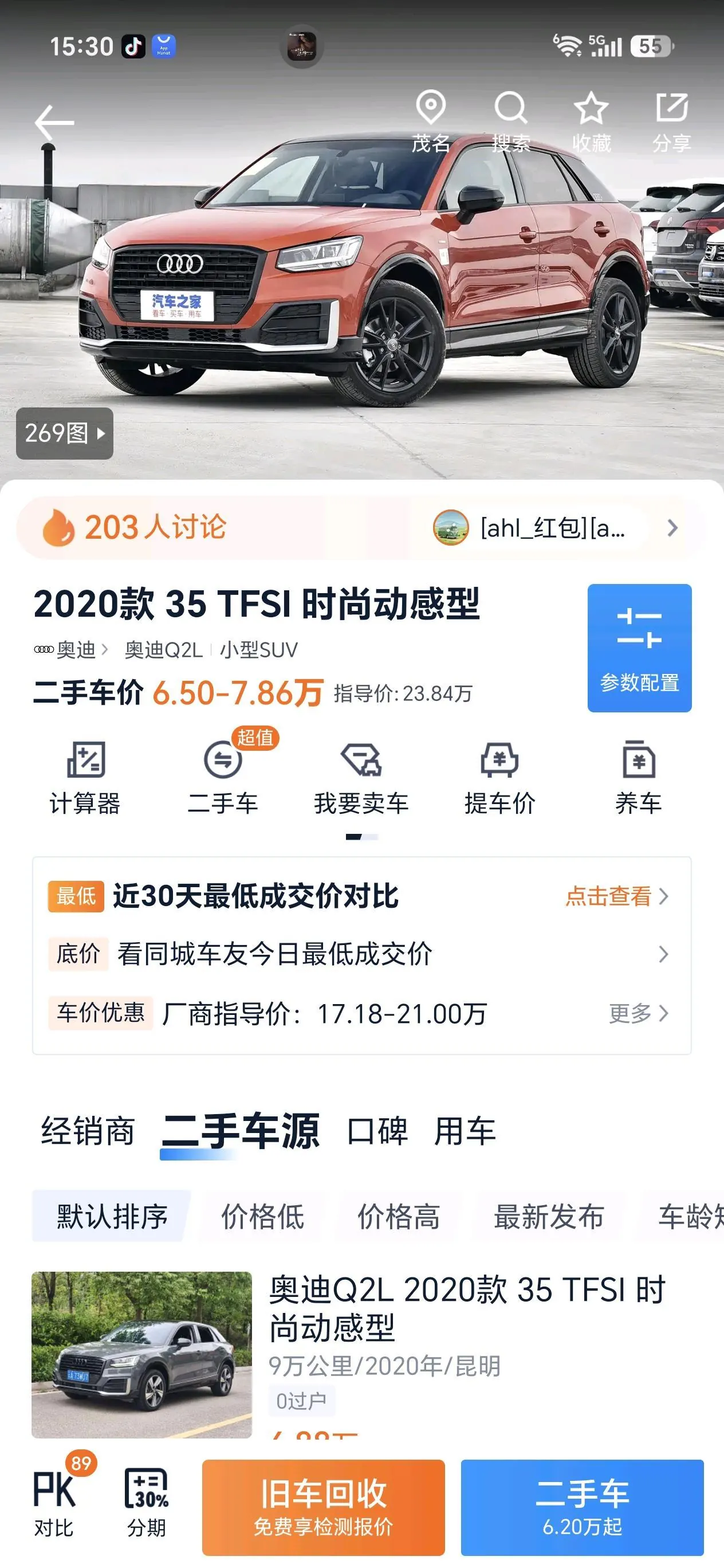Screen dimensions: 724x1568
Task: View 看同城车友今日最低成交价 row
Action: click(361, 954)
